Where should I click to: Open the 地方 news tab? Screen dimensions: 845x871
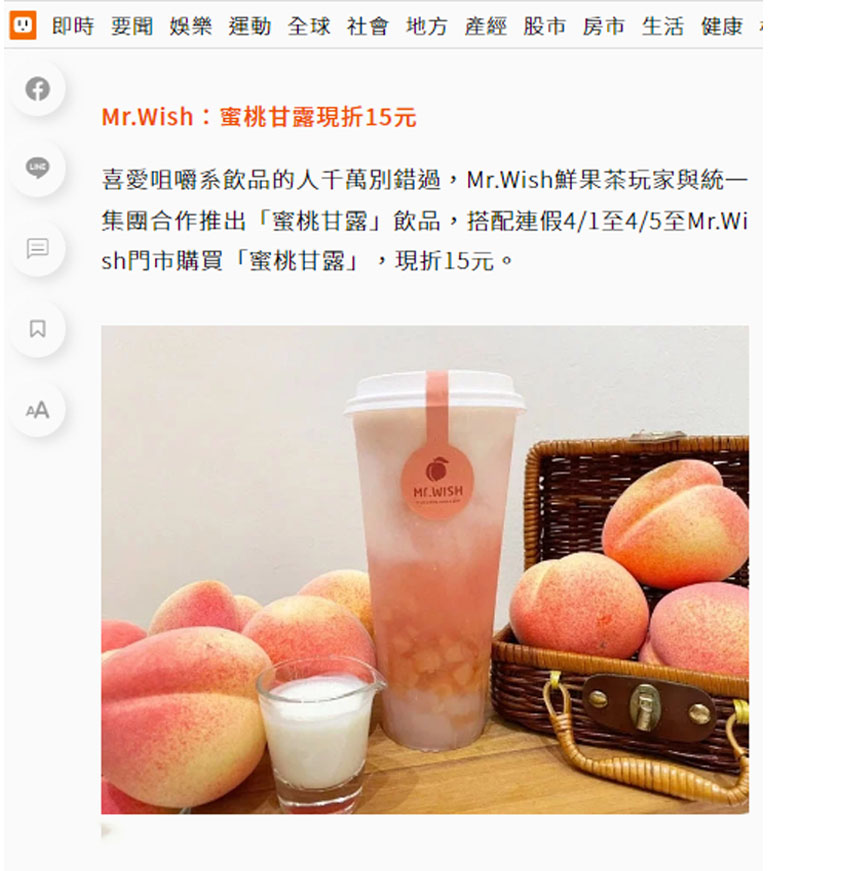426,27
